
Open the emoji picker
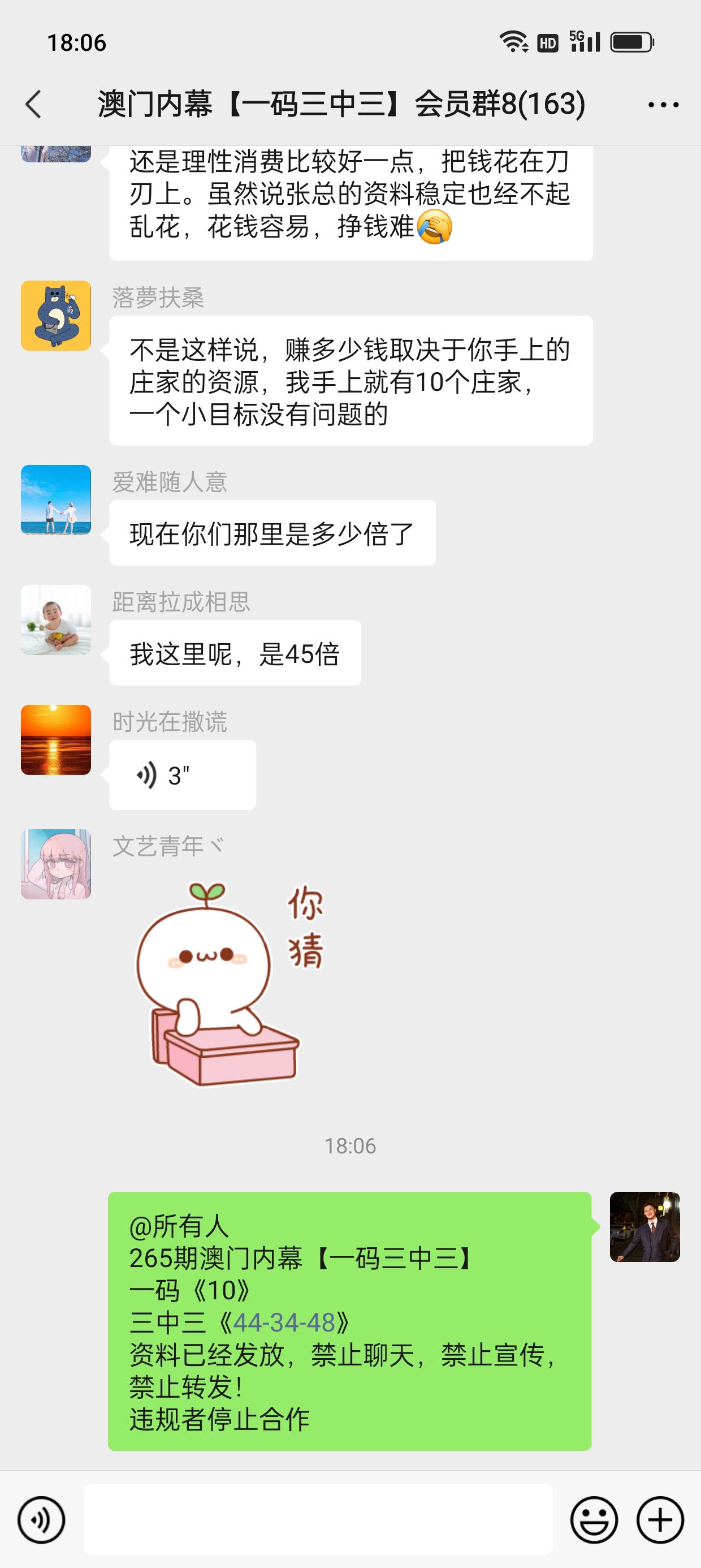point(593,1520)
